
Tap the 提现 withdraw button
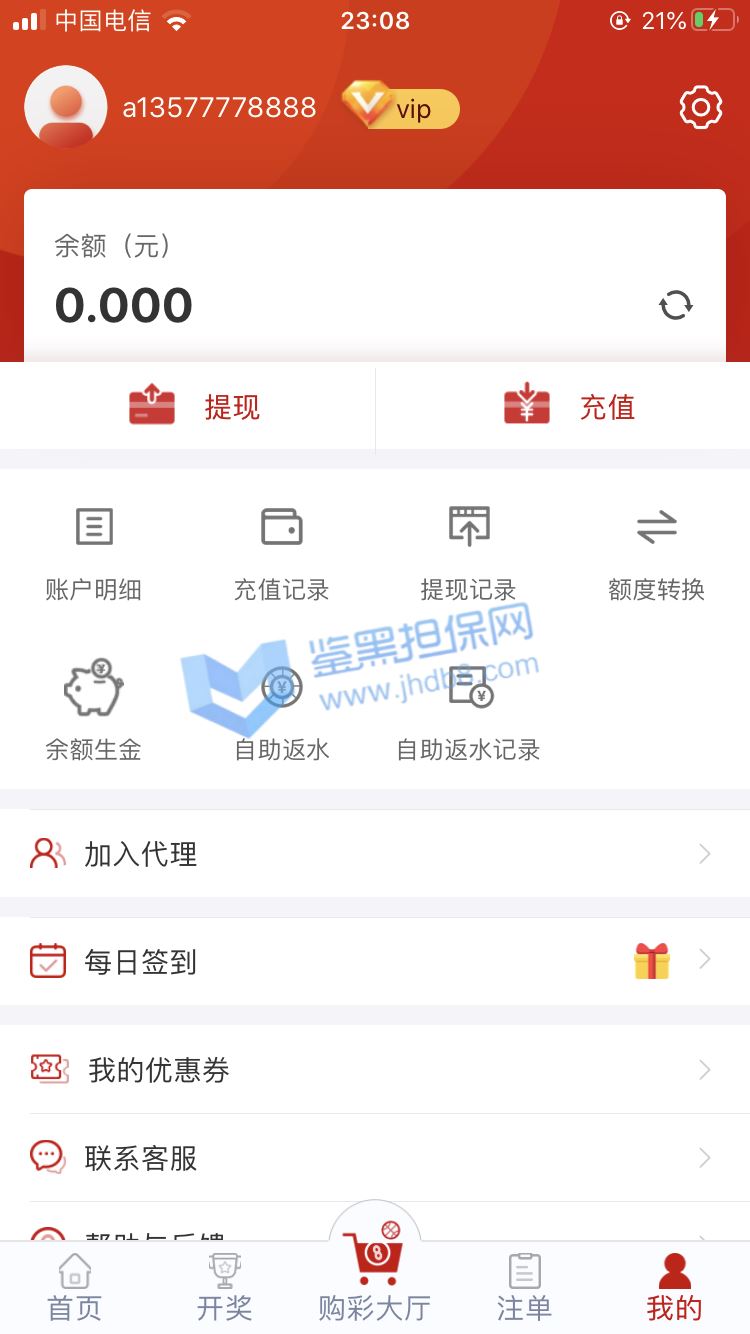195,407
